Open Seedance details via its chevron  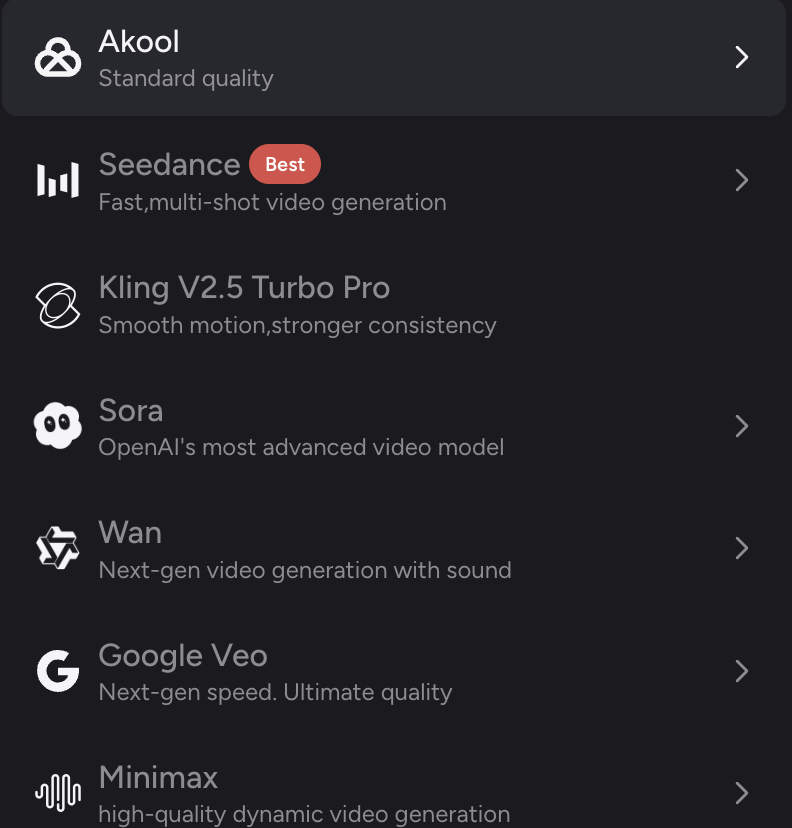pyautogui.click(x=741, y=180)
